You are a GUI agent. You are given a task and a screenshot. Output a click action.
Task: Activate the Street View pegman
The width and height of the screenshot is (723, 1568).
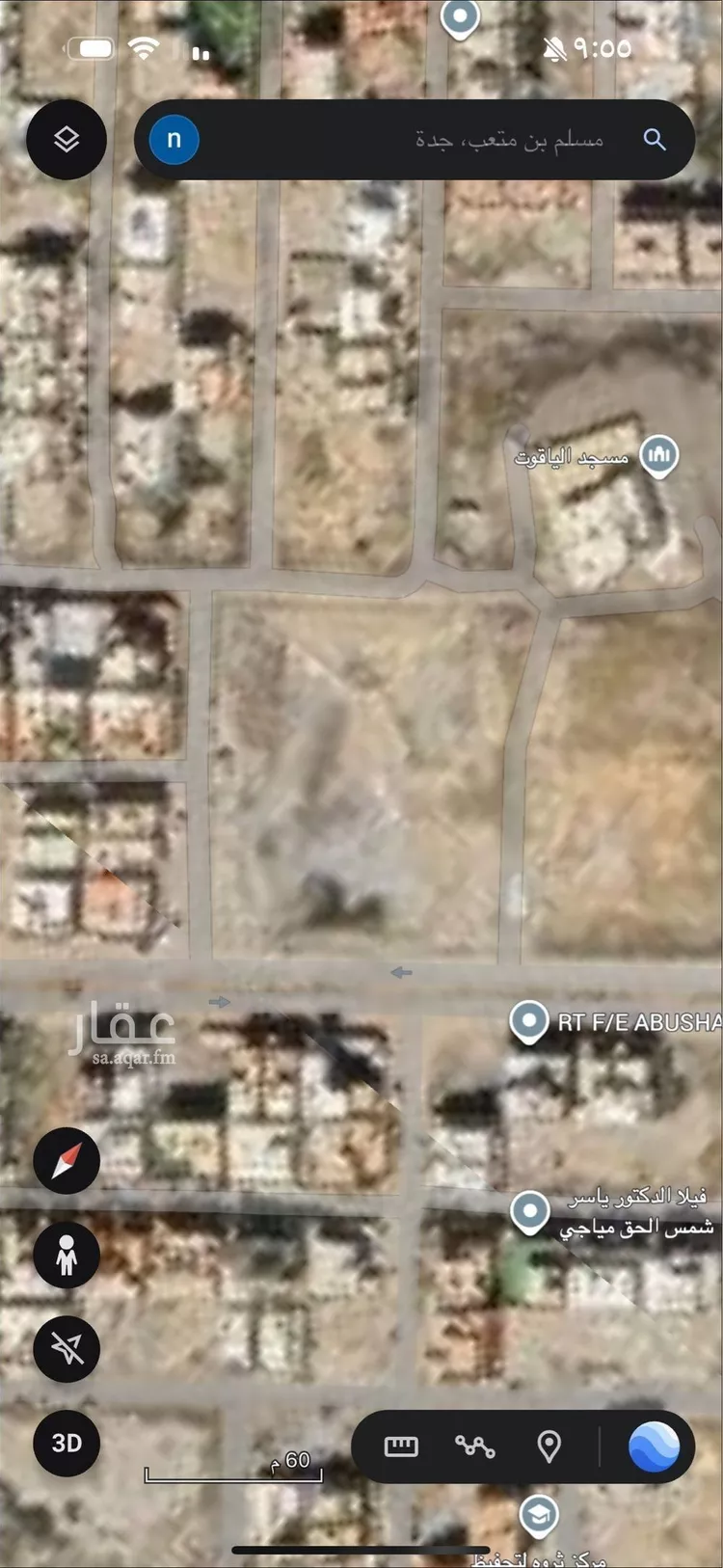[67, 1255]
